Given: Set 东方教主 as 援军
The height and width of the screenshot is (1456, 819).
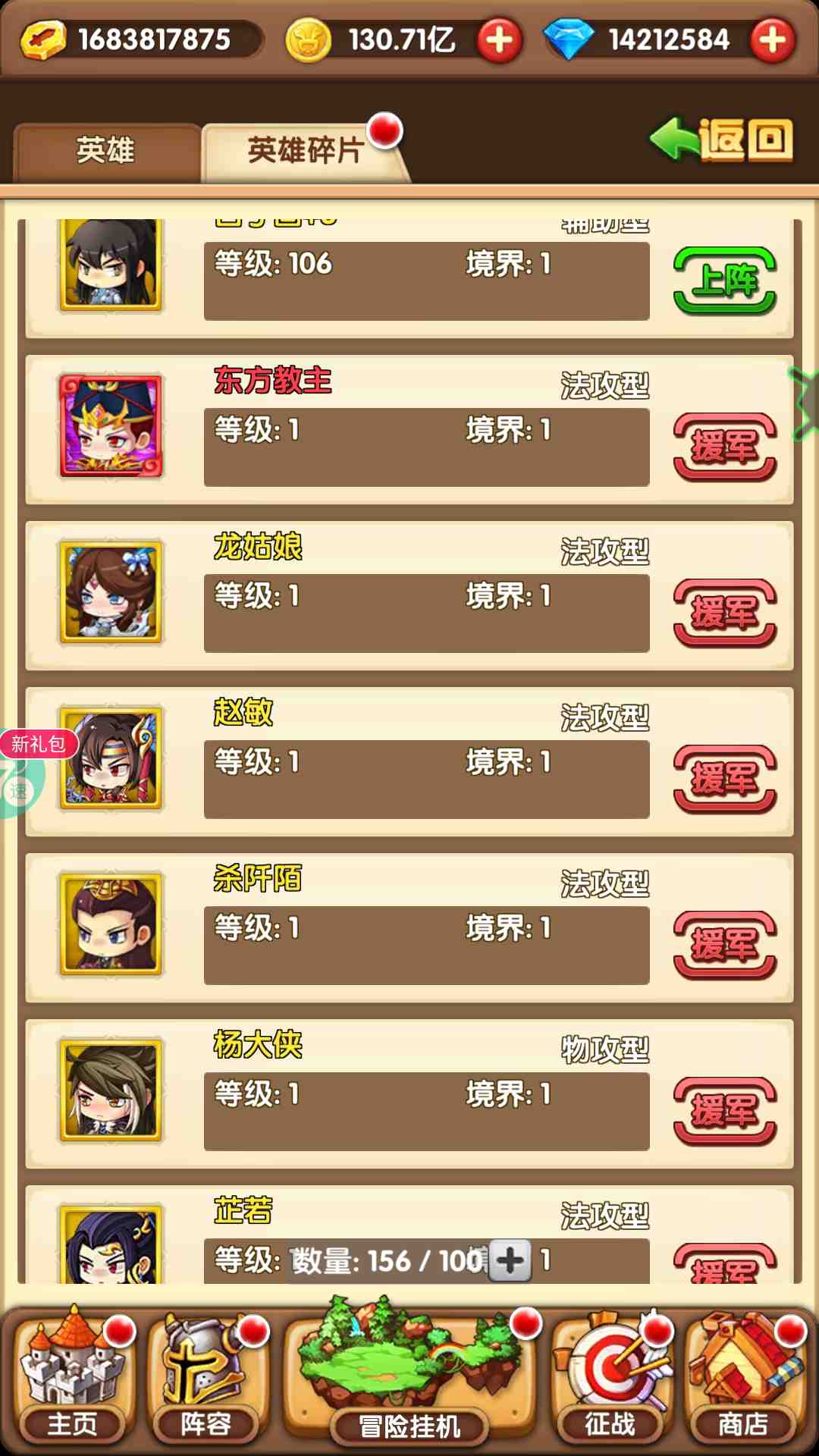Looking at the screenshot, I should pos(725,447).
